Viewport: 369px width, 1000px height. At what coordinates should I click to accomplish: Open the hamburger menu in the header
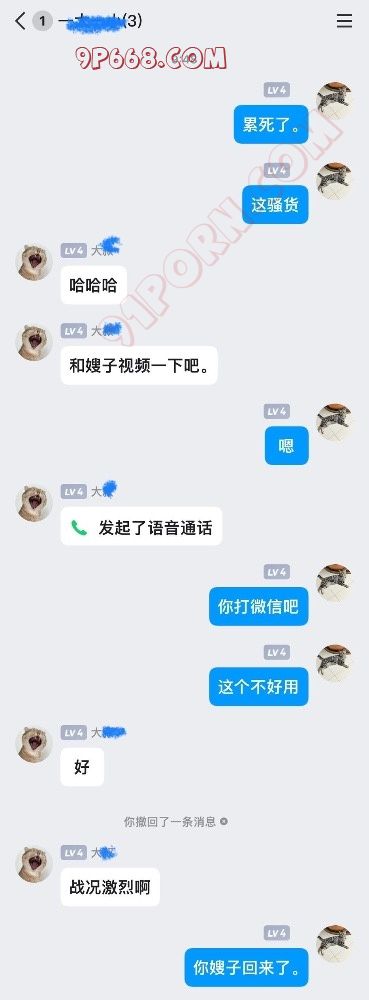[344, 21]
